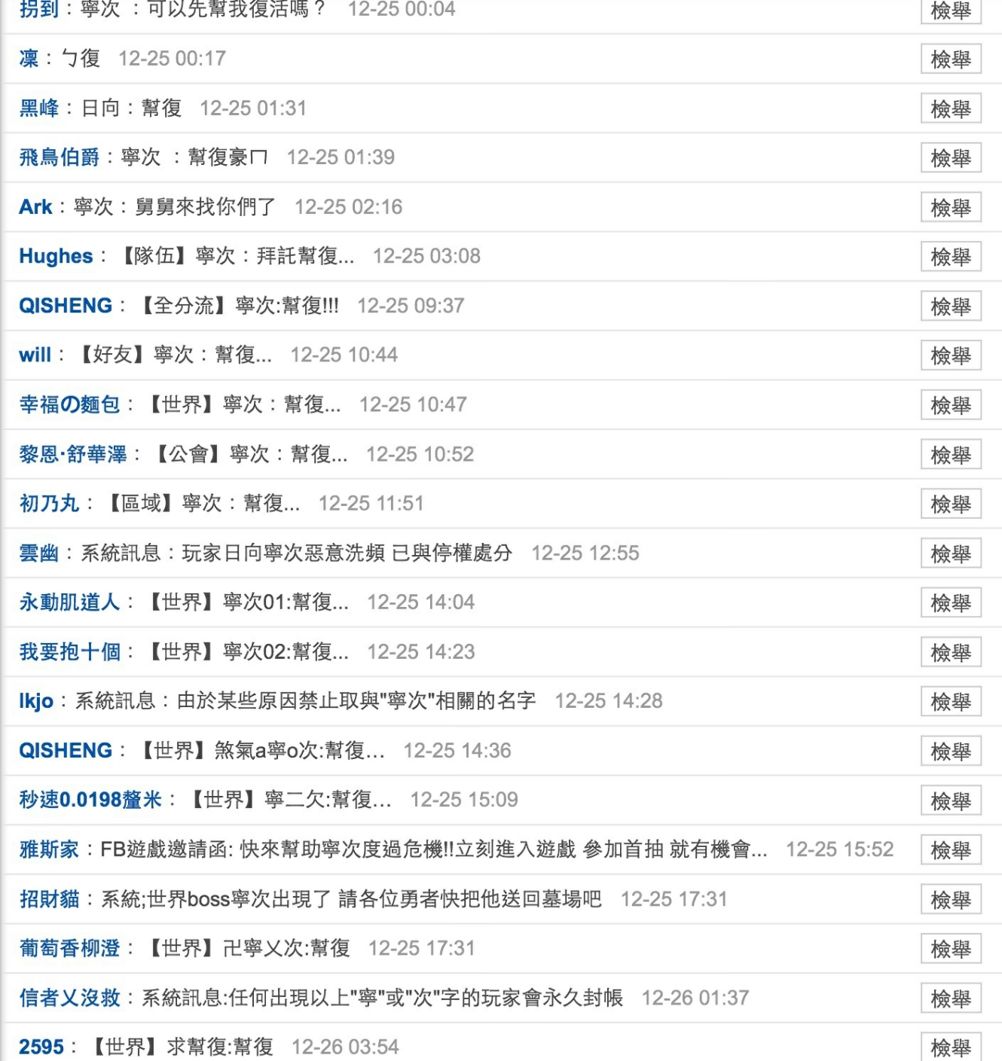This screenshot has height=1061, width=1002.
Task: Report 拐到's comment about 復活
Action: (950, 10)
